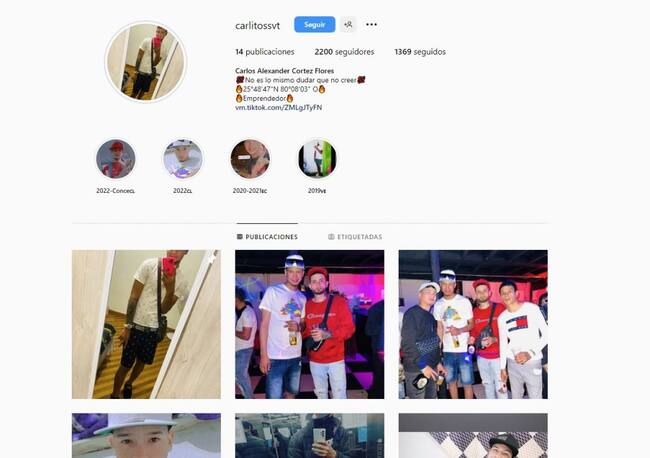Open the mirror selfie post
Screen dimensions: 650x458
(x=146, y=324)
